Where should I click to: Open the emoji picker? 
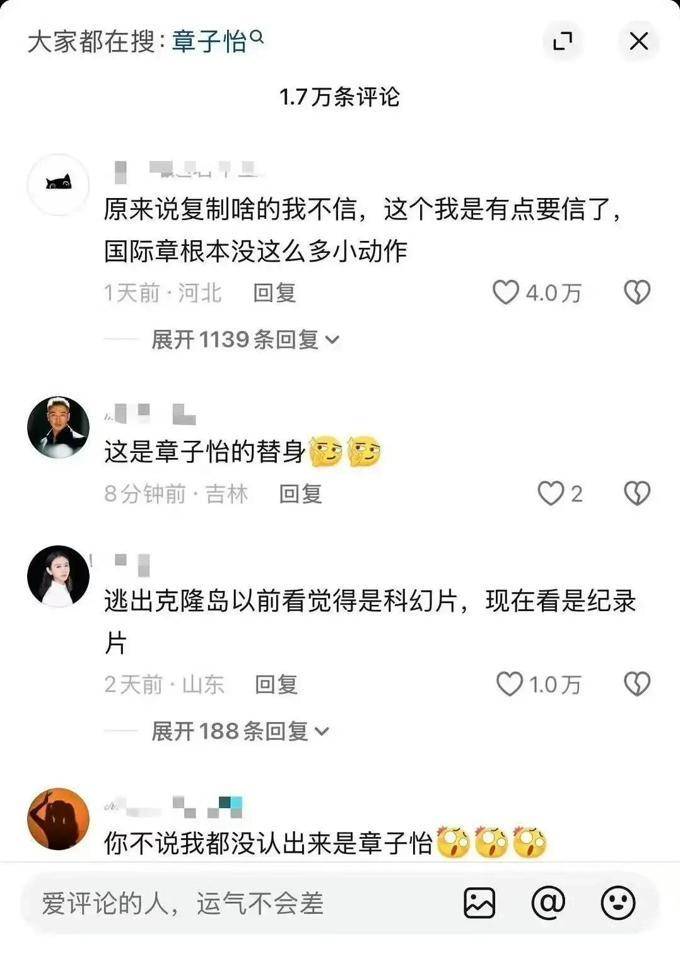click(618, 904)
